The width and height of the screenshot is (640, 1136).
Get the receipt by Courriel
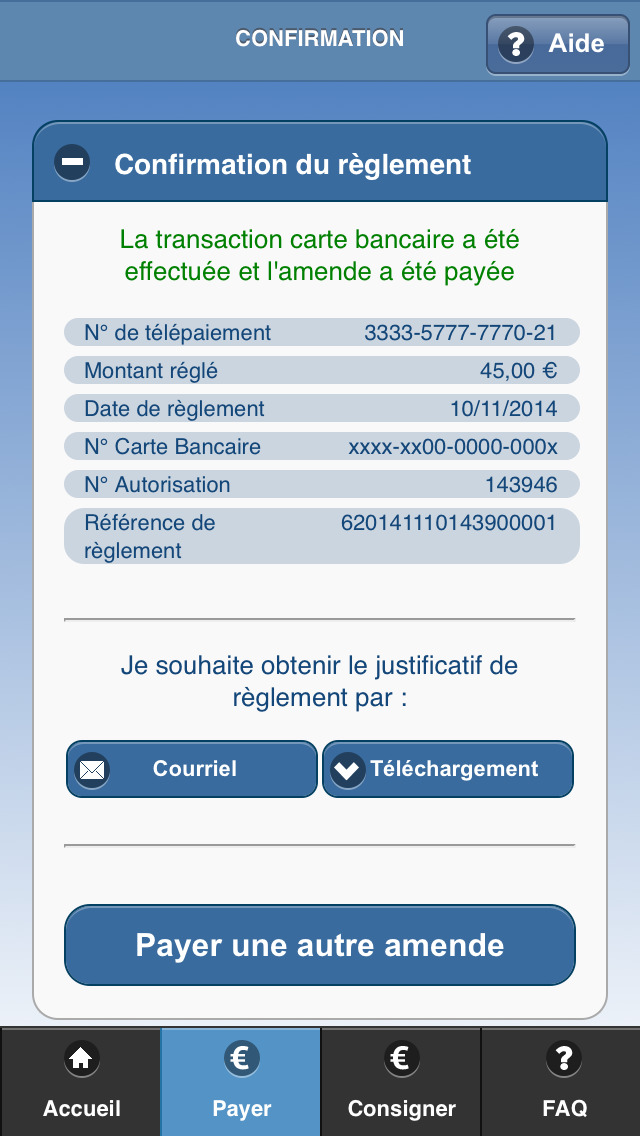(x=192, y=769)
